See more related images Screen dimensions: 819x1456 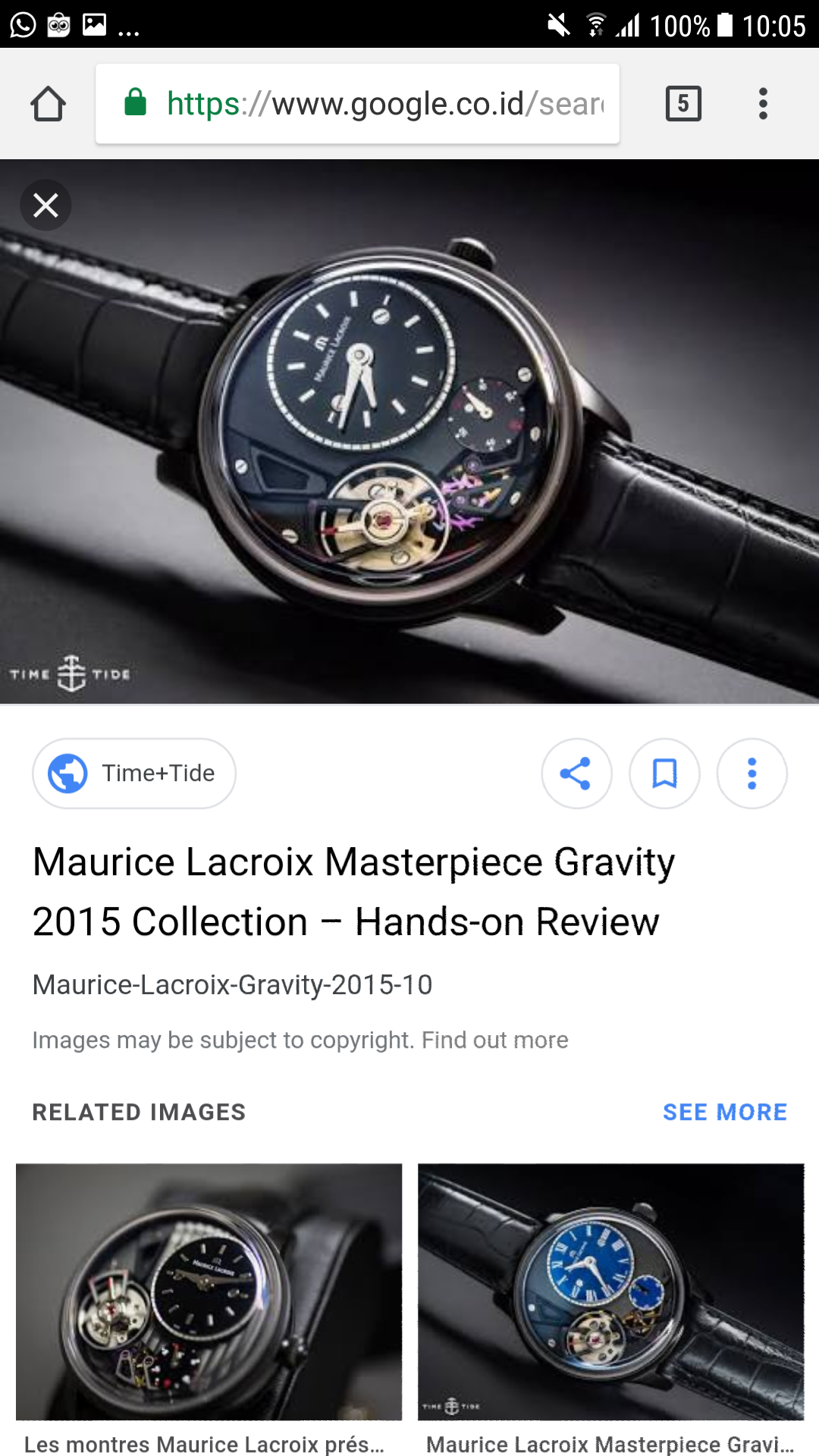click(724, 1112)
